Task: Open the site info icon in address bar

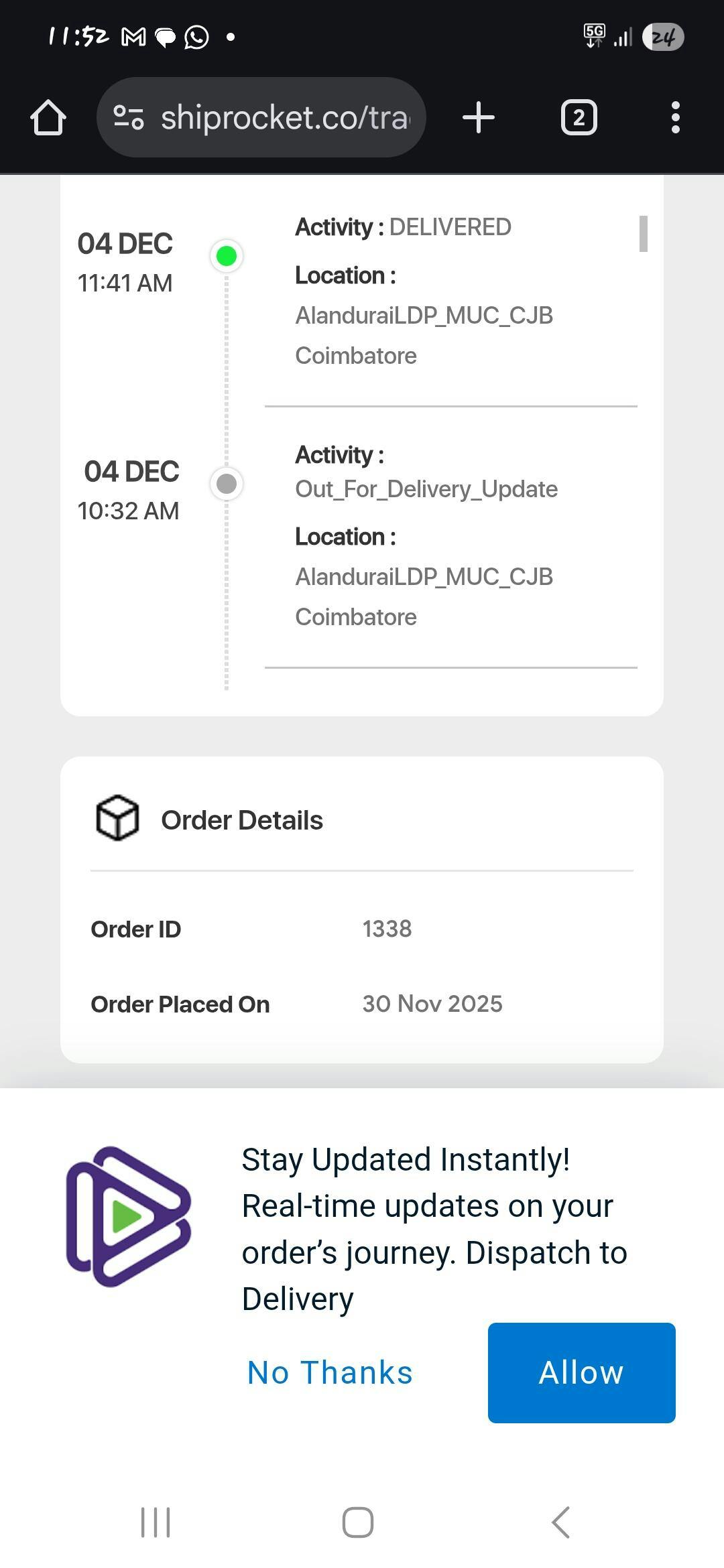Action: [x=128, y=118]
